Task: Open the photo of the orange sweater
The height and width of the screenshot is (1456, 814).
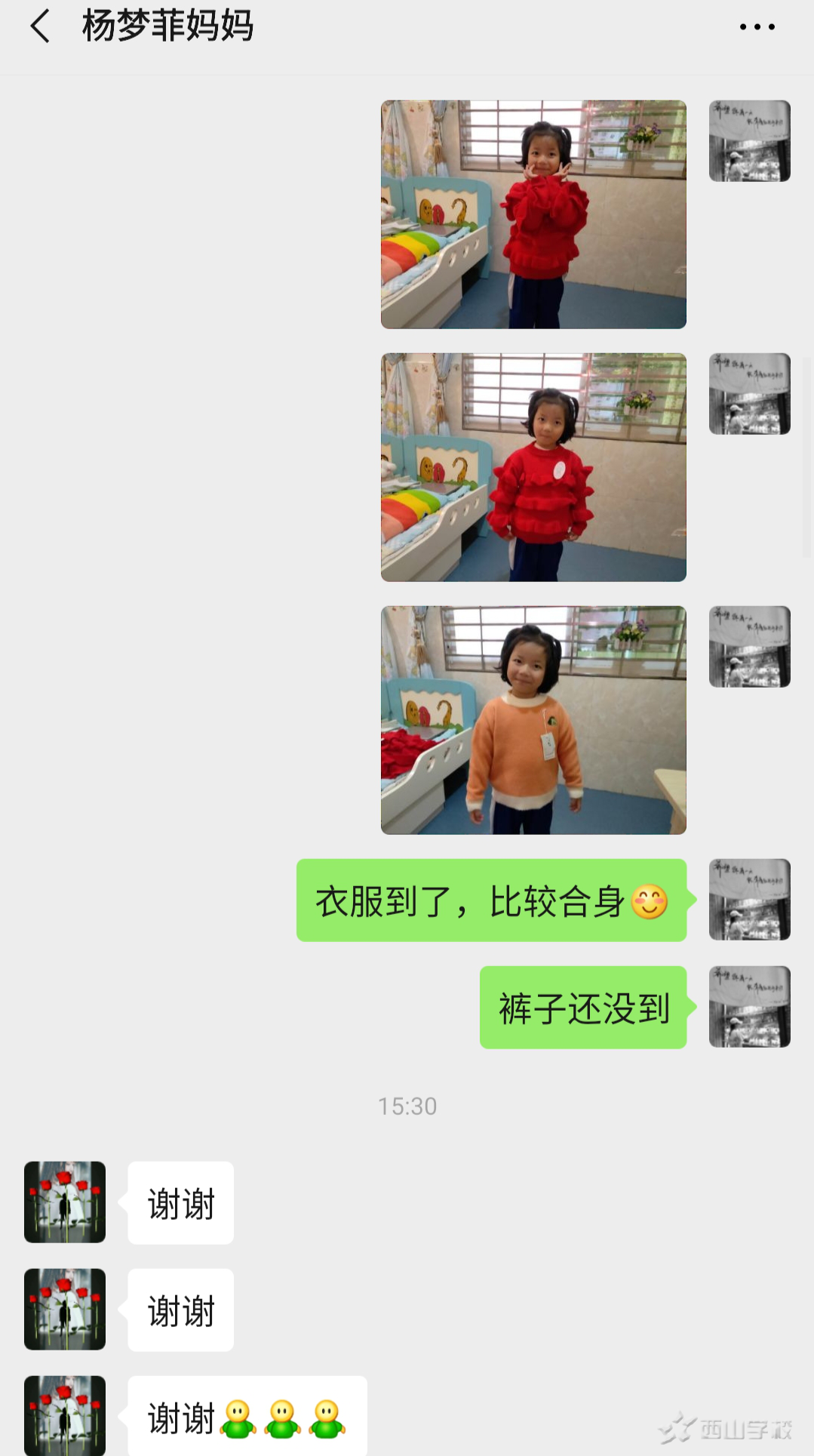Action: pos(533,720)
